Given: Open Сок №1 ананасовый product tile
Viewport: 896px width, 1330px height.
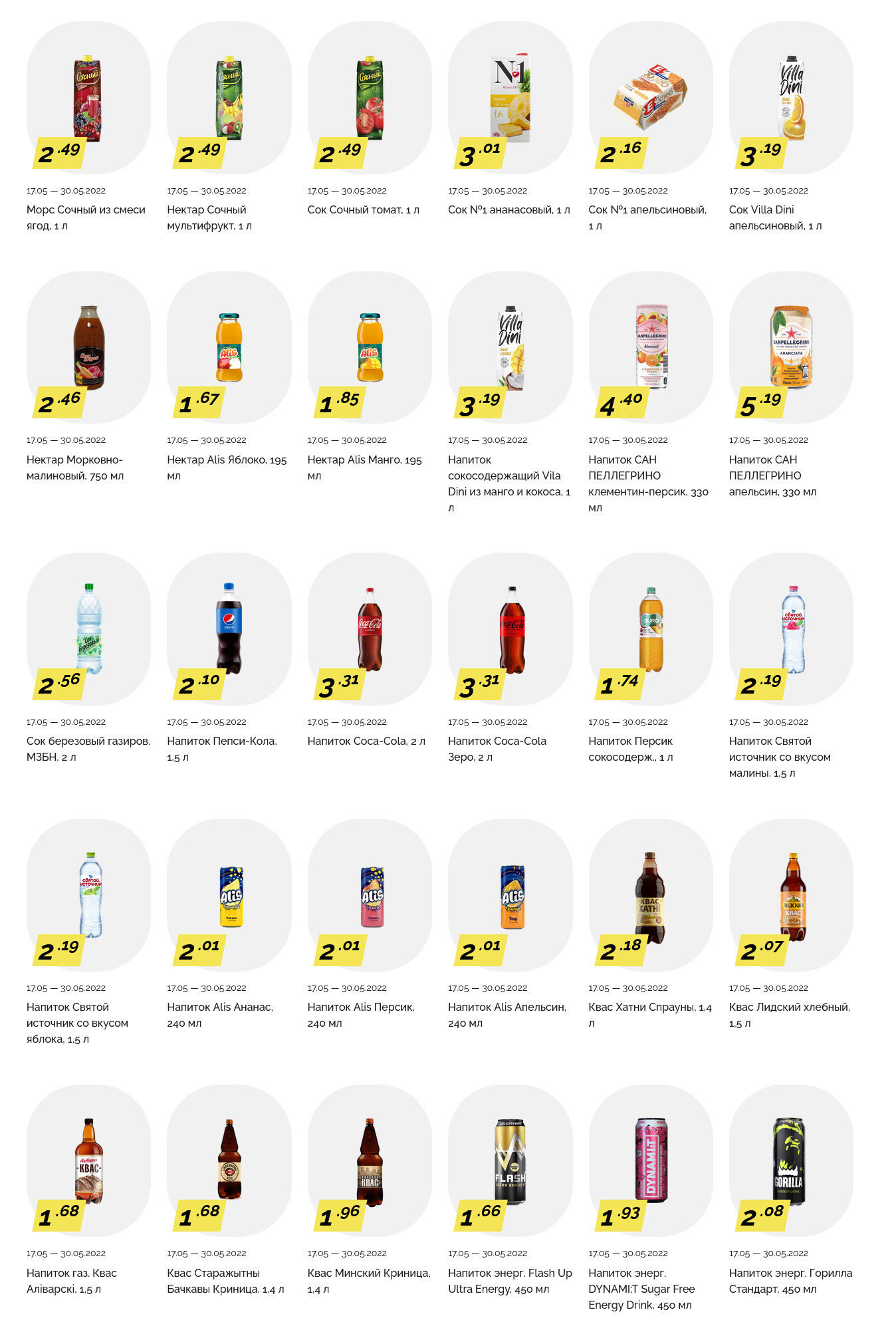Looking at the screenshot, I should [x=510, y=98].
